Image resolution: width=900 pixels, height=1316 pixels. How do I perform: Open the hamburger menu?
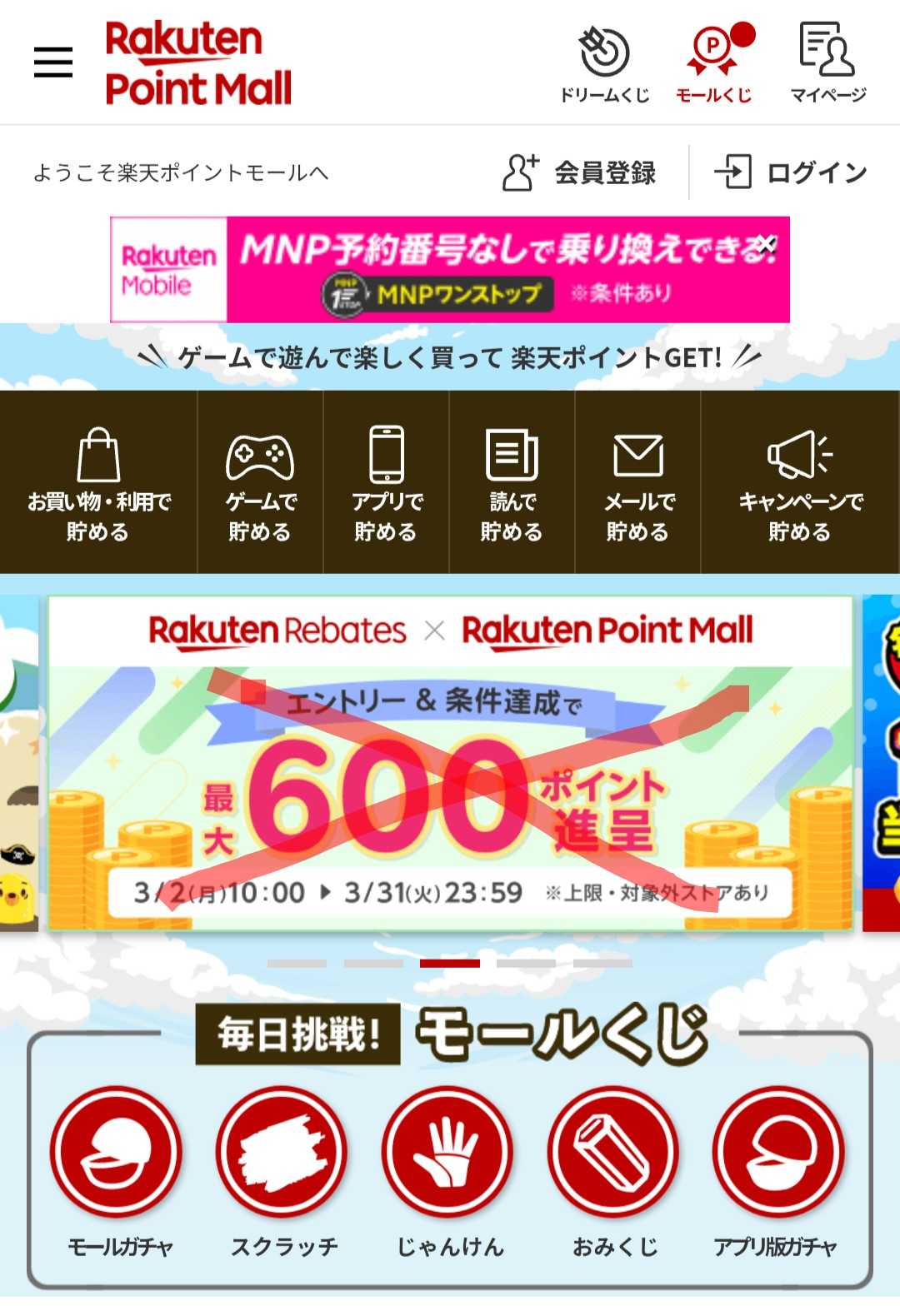(53, 62)
